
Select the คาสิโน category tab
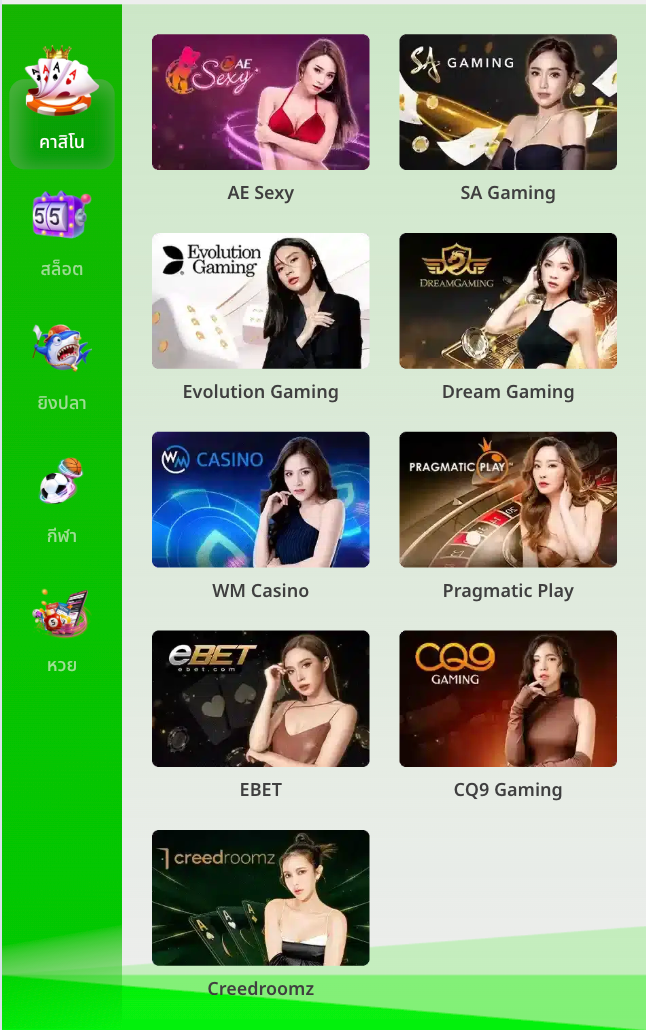62,102
